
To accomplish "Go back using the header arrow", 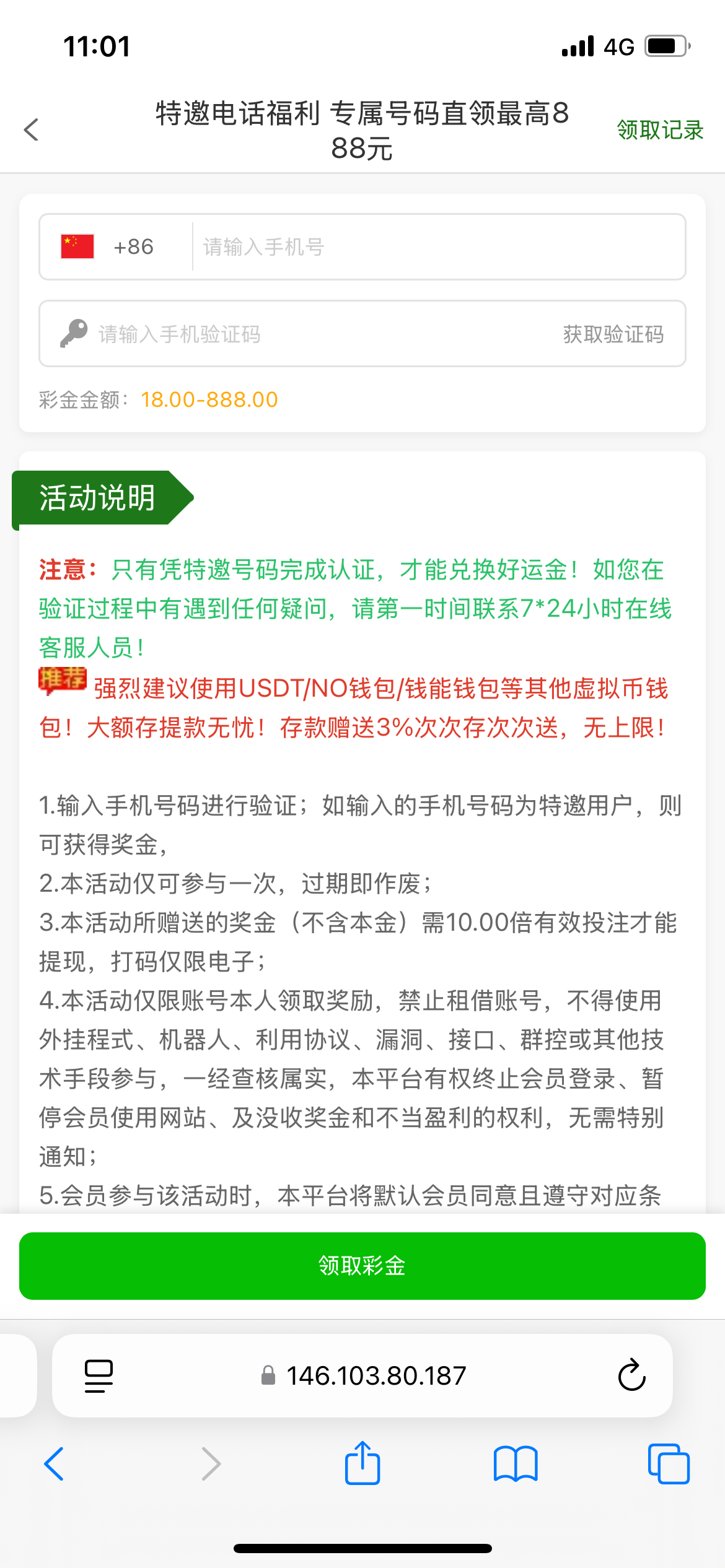I will pos(31,130).
